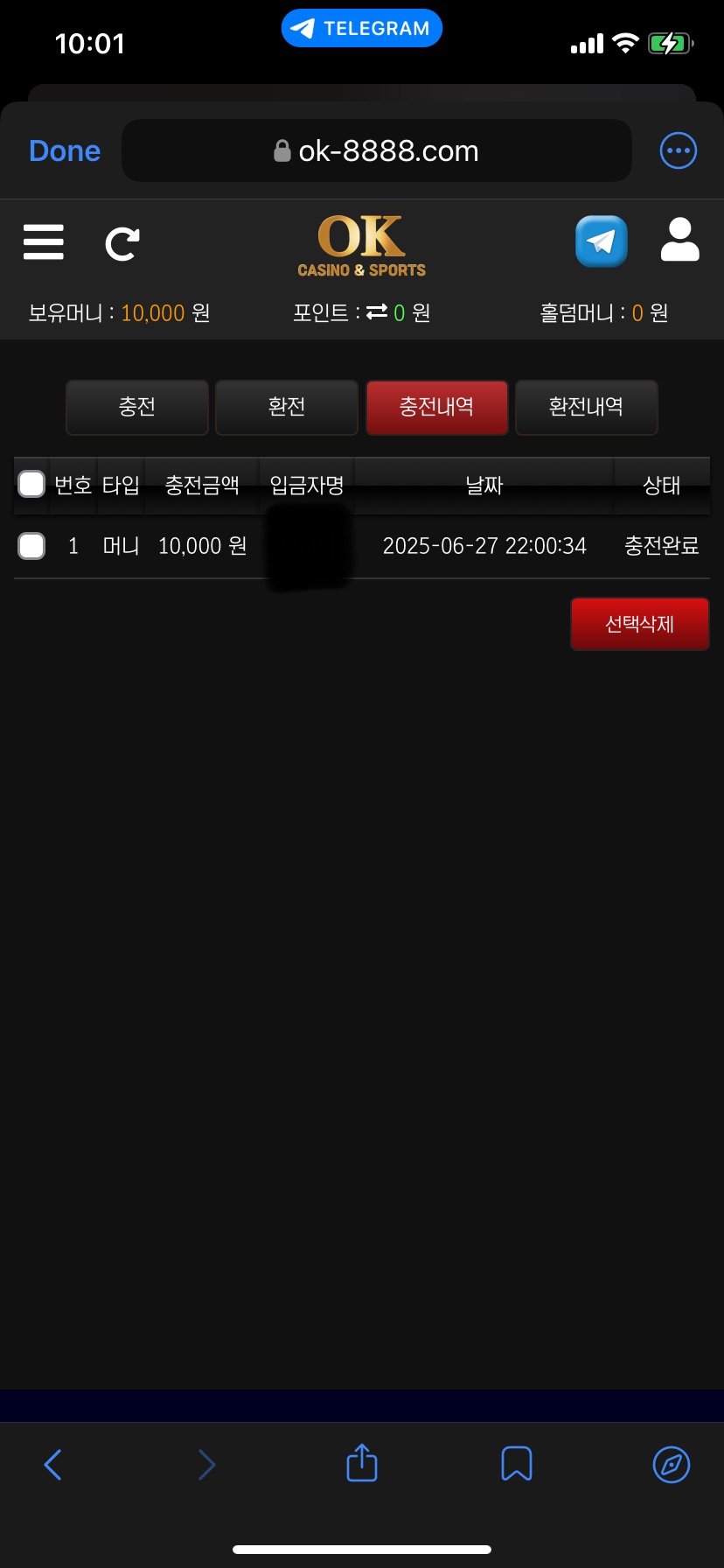Share this page via share icon
Viewport: 724px width, 1568px height.
click(x=362, y=1463)
